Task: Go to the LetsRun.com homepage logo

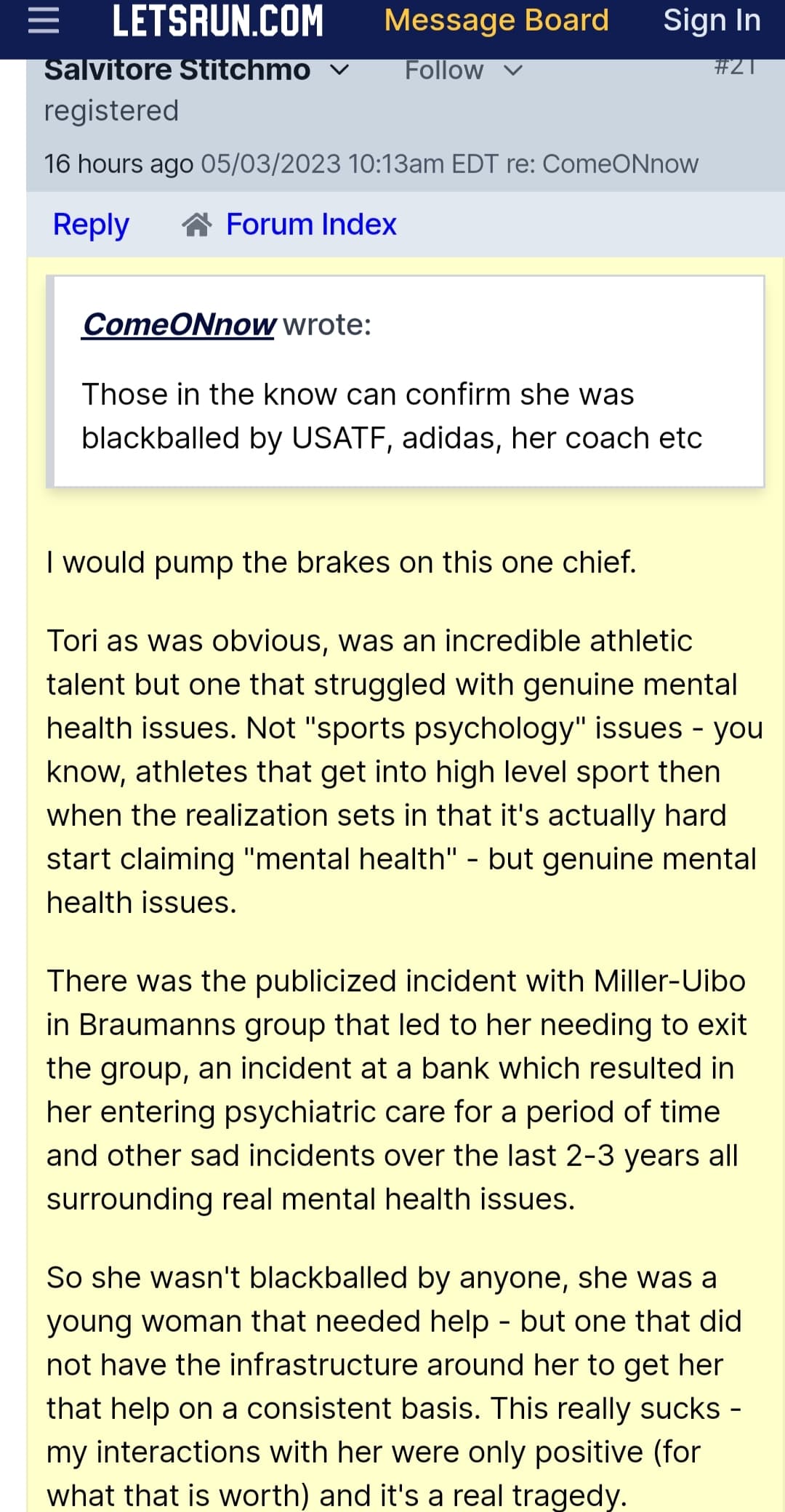Action: click(x=217, y=20)
